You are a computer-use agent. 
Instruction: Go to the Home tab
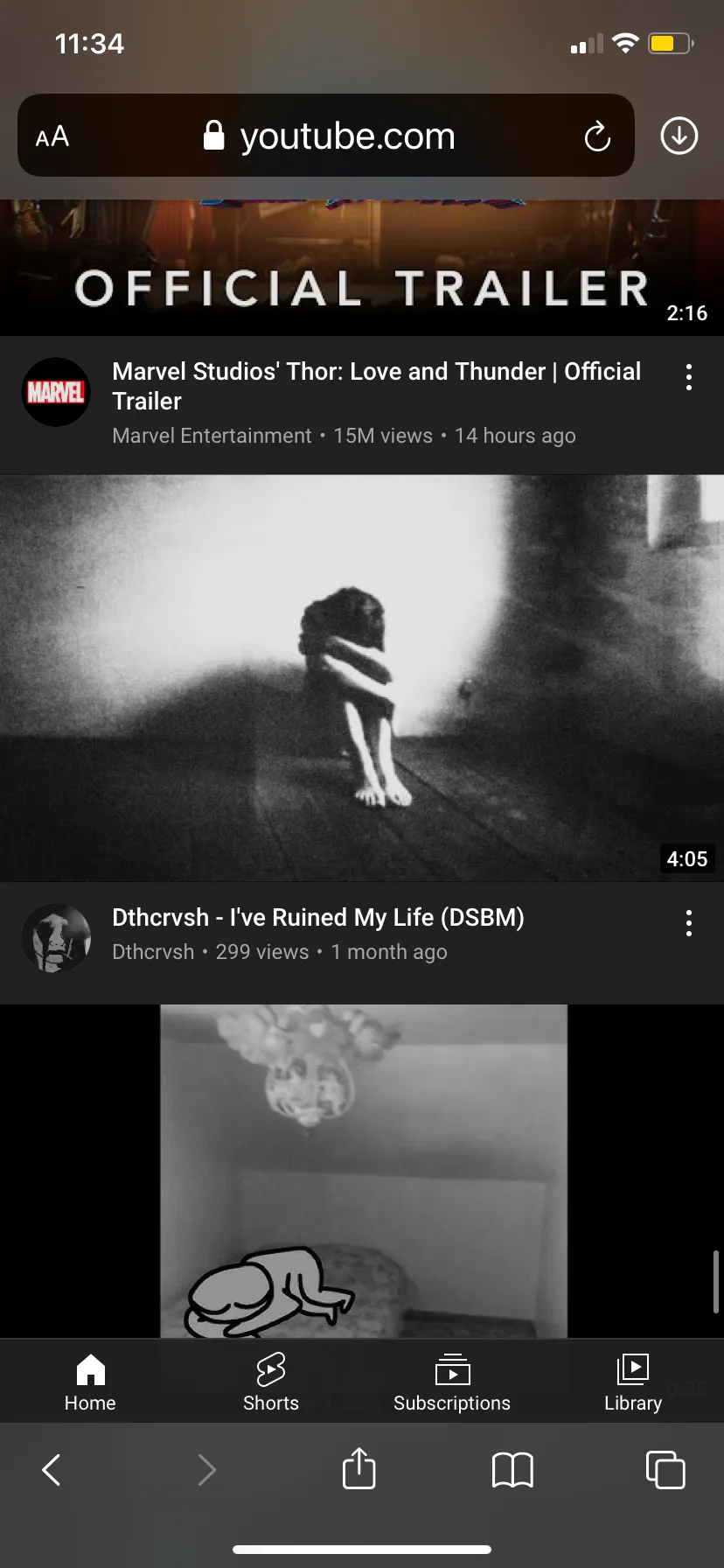[90, 1382]
